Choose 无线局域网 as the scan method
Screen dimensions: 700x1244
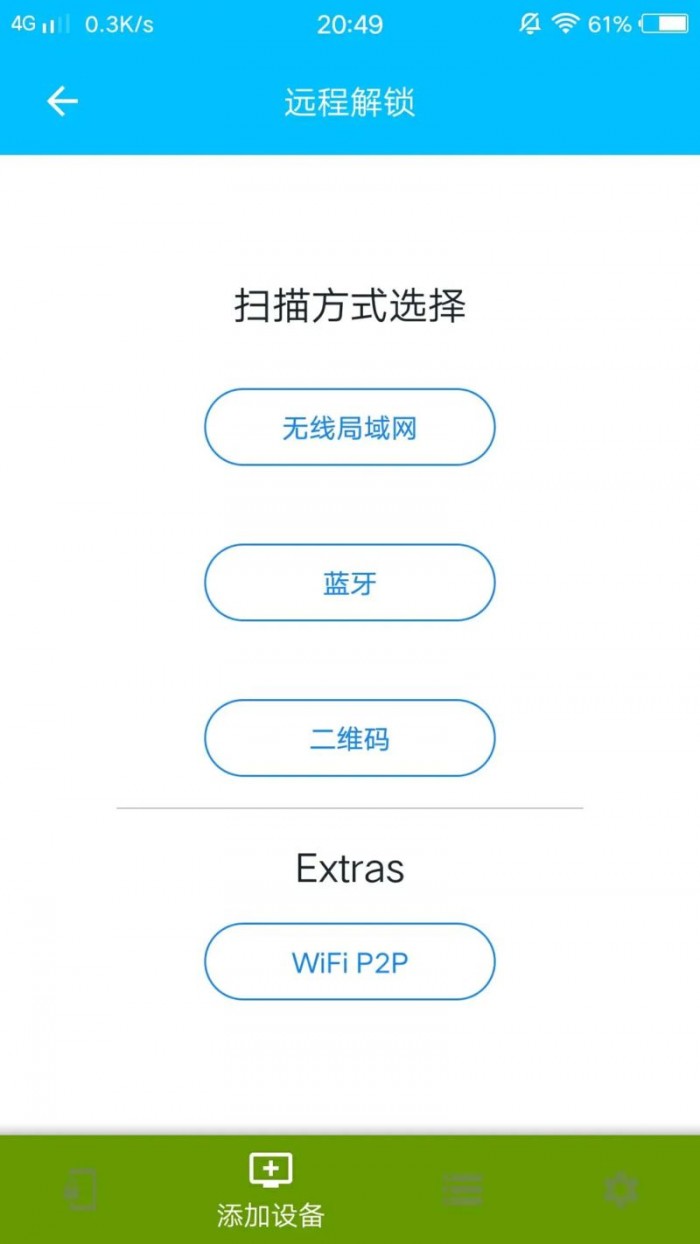pos(349,428)
